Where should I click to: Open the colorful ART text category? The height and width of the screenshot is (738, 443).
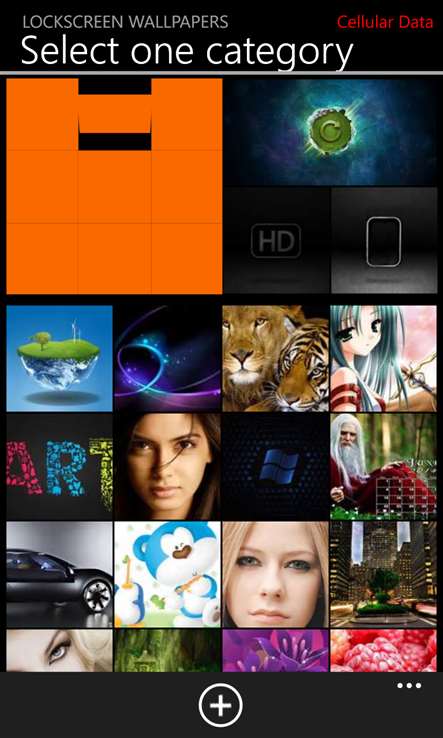(x=59, y=466)
